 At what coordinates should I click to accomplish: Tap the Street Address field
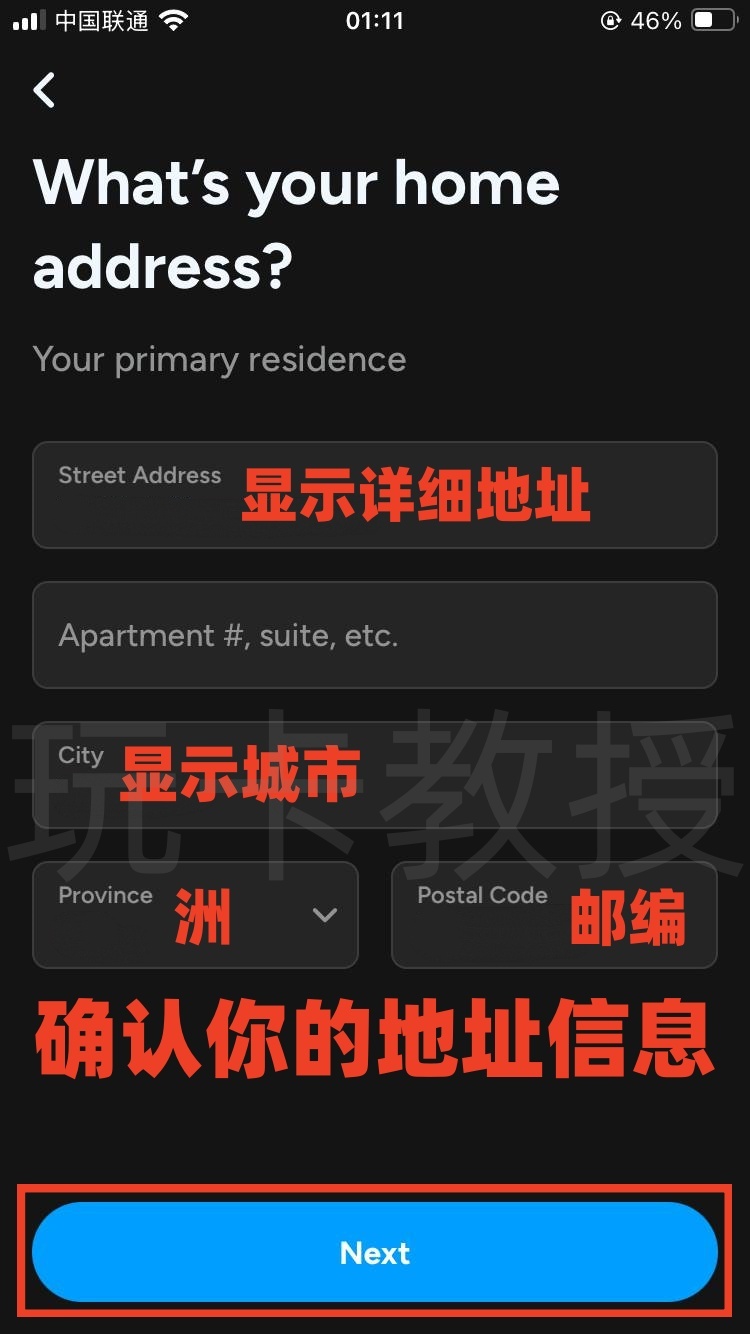(x=374, y=495)
